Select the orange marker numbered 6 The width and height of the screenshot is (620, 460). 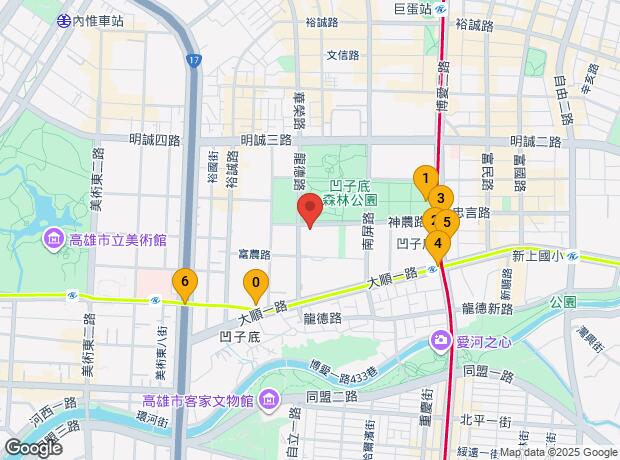(184, 282)
